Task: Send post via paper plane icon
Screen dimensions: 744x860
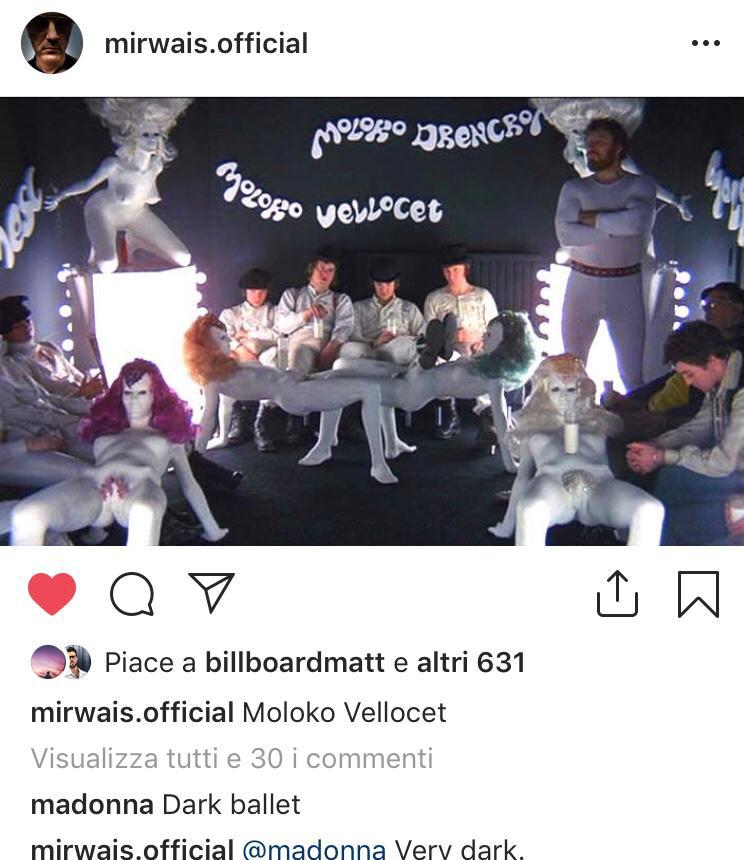Action: tap(211, 593)
